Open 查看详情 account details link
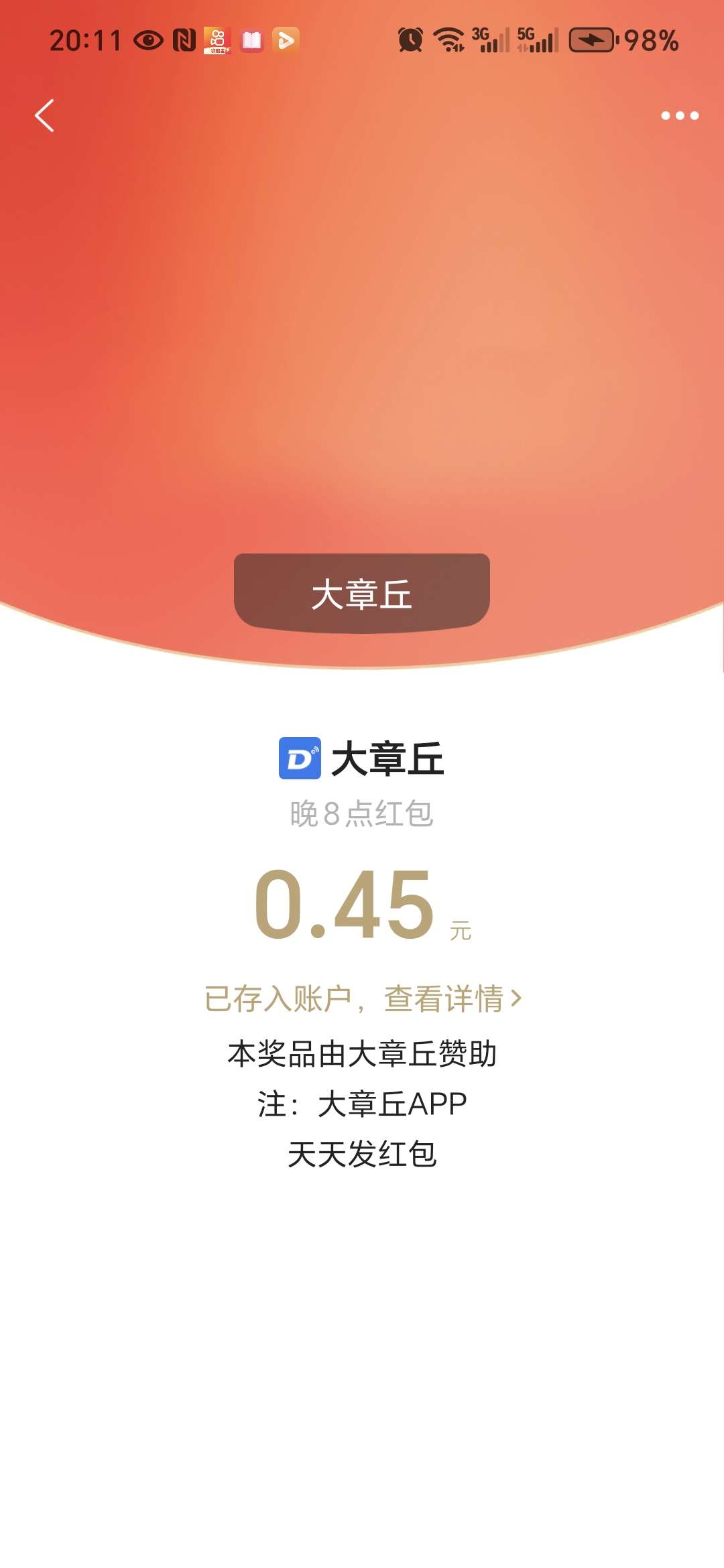The image size is (724, 1568). pos(452,998)
